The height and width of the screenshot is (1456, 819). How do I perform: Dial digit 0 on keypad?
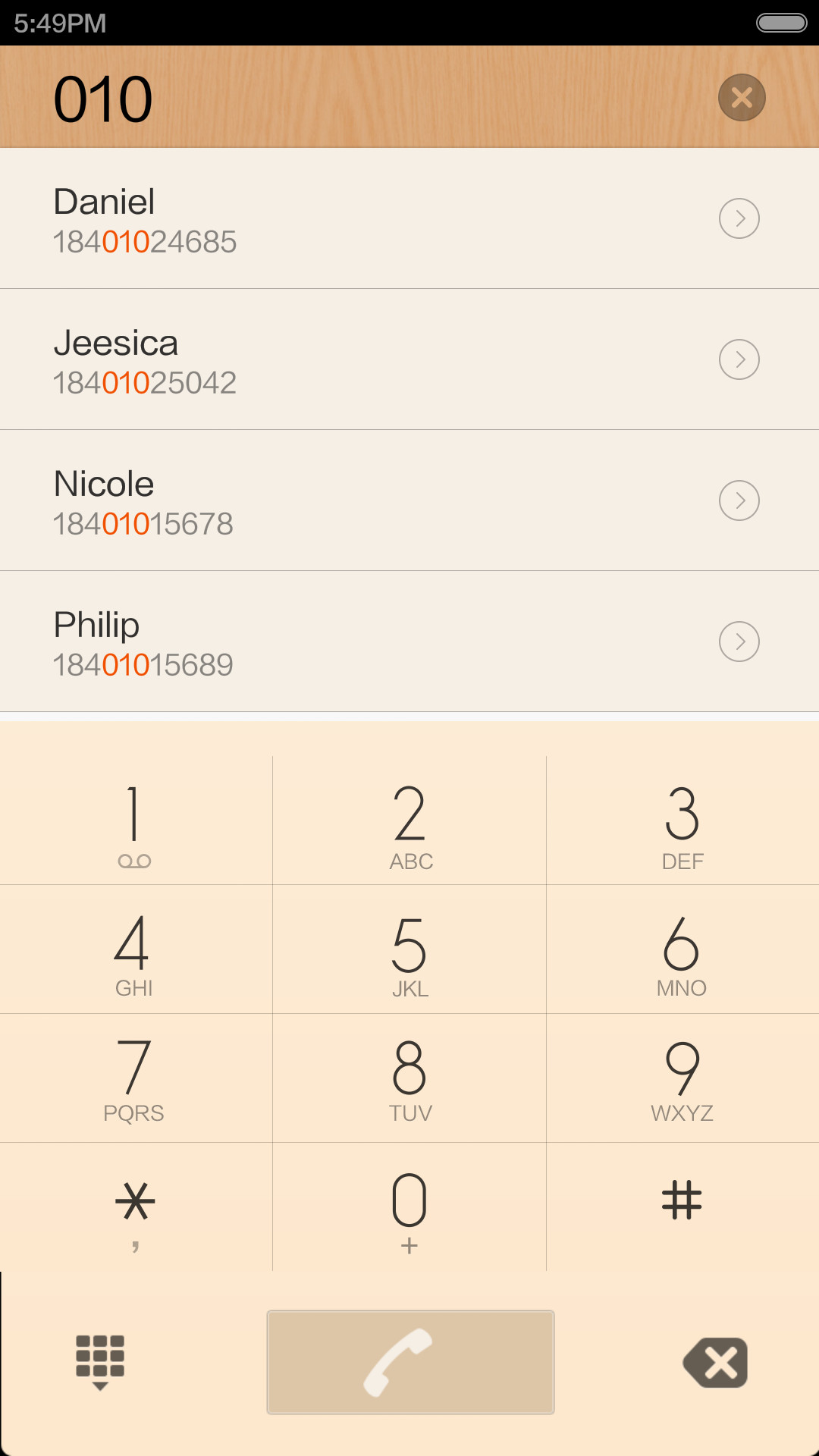click(409, 1207)
